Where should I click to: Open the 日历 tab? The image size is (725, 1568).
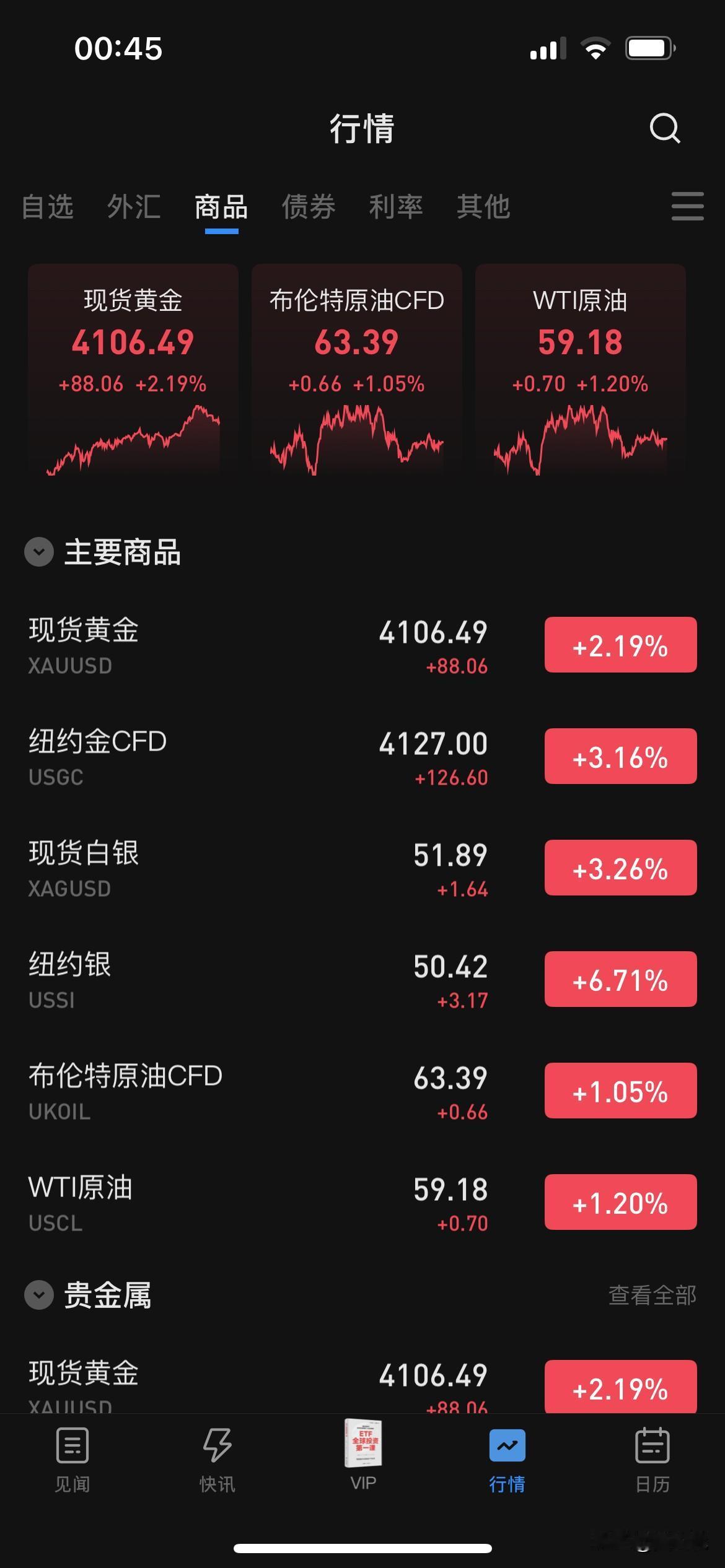652,1460
